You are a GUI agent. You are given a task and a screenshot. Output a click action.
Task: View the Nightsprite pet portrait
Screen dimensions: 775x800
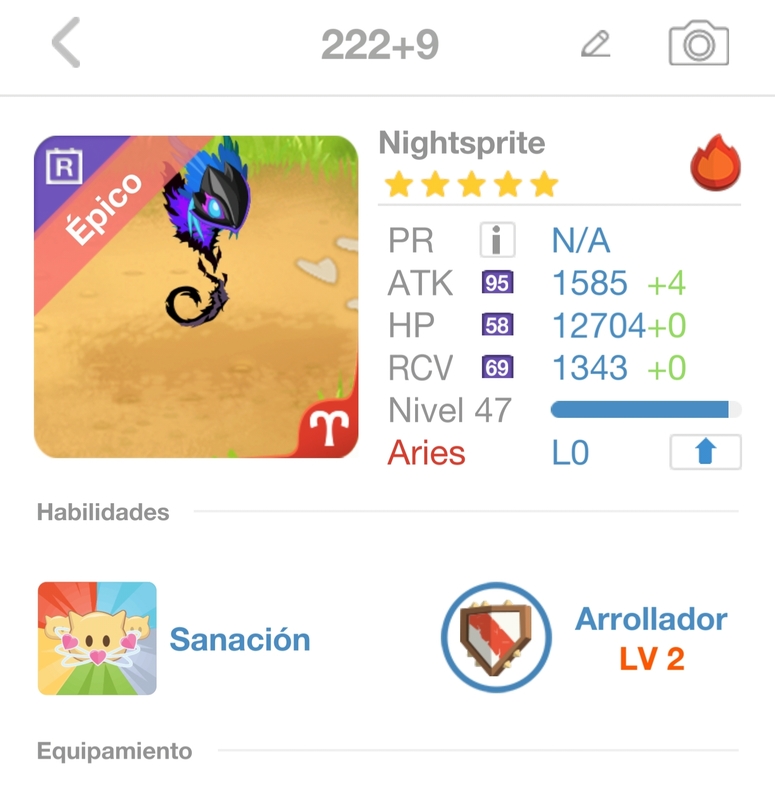(196, 297)
